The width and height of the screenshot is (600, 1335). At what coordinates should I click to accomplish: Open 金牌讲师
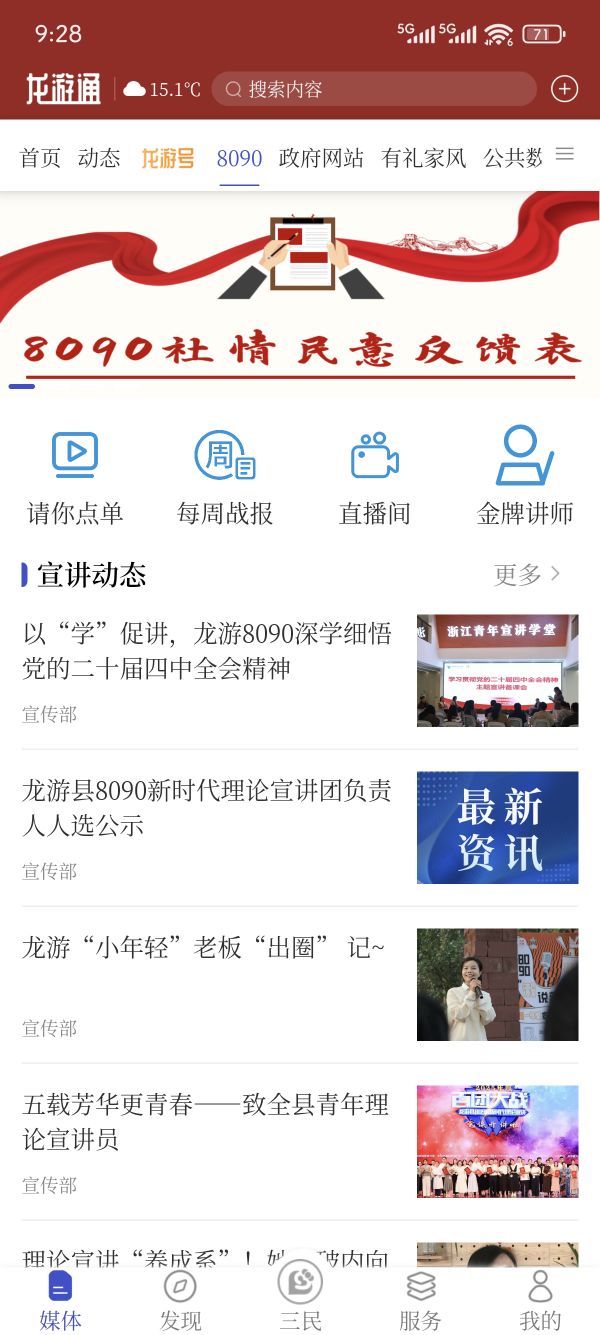[525, 476]
